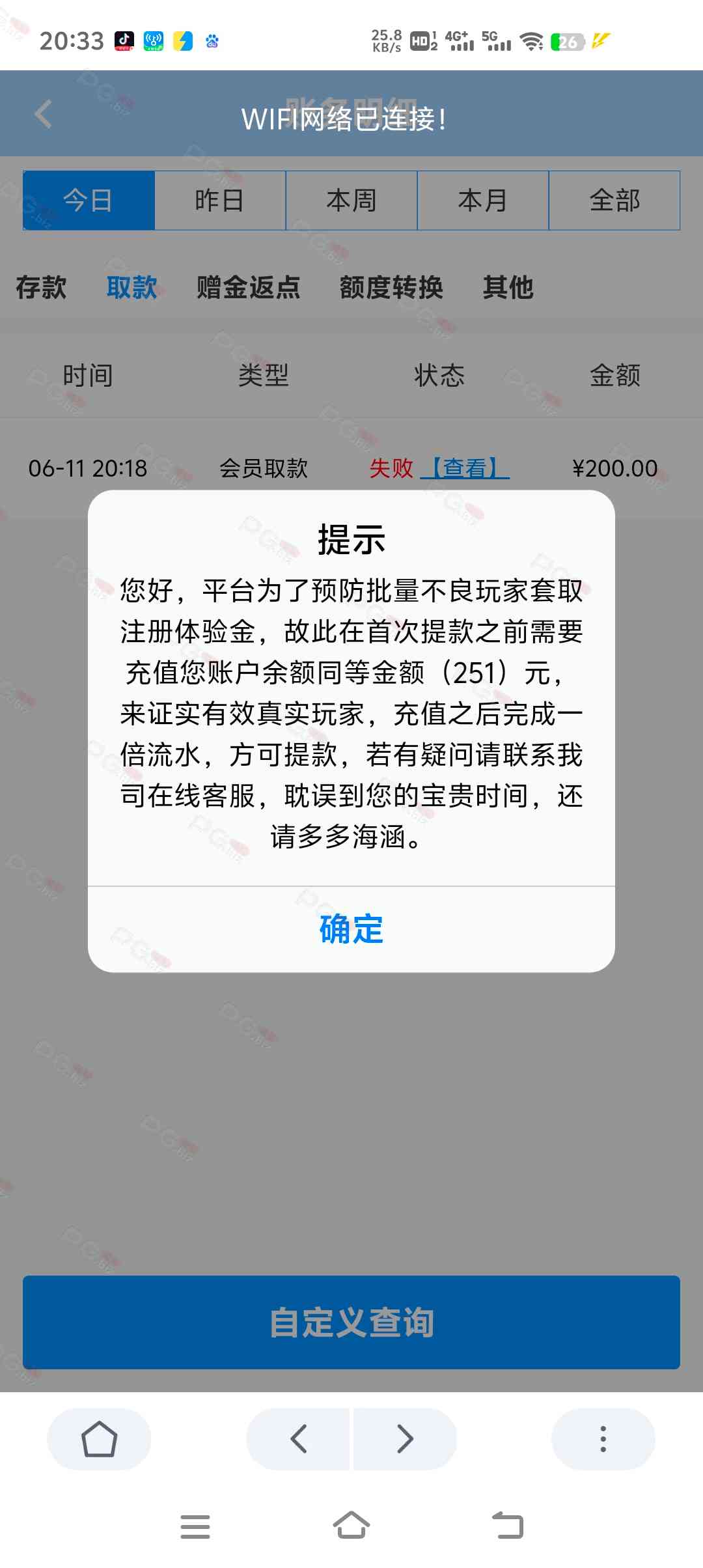Switch to the 昨日 date filter
The image size is (703, 1568).
point(220,201)
